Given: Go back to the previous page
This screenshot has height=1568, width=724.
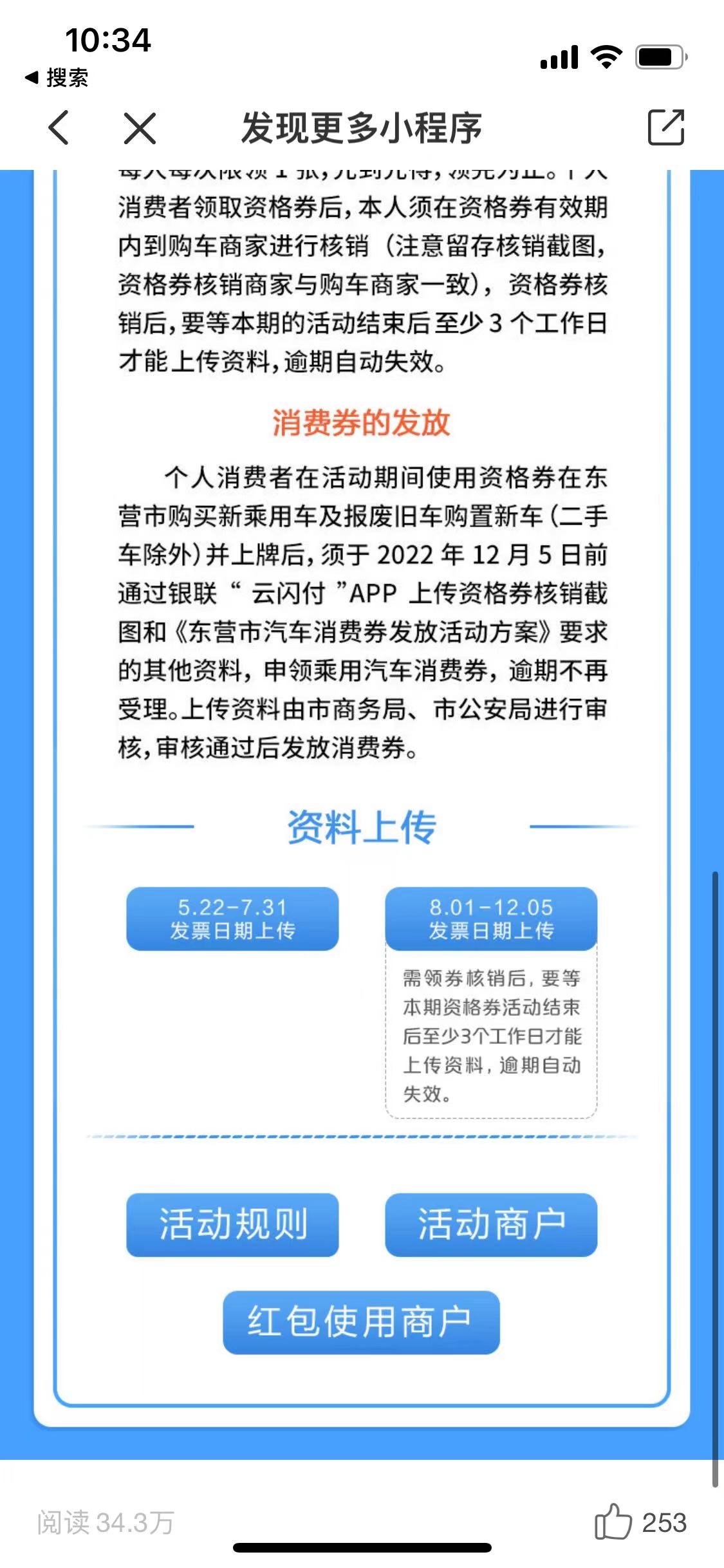Looking at the screenshot, I should pos(59,127).
